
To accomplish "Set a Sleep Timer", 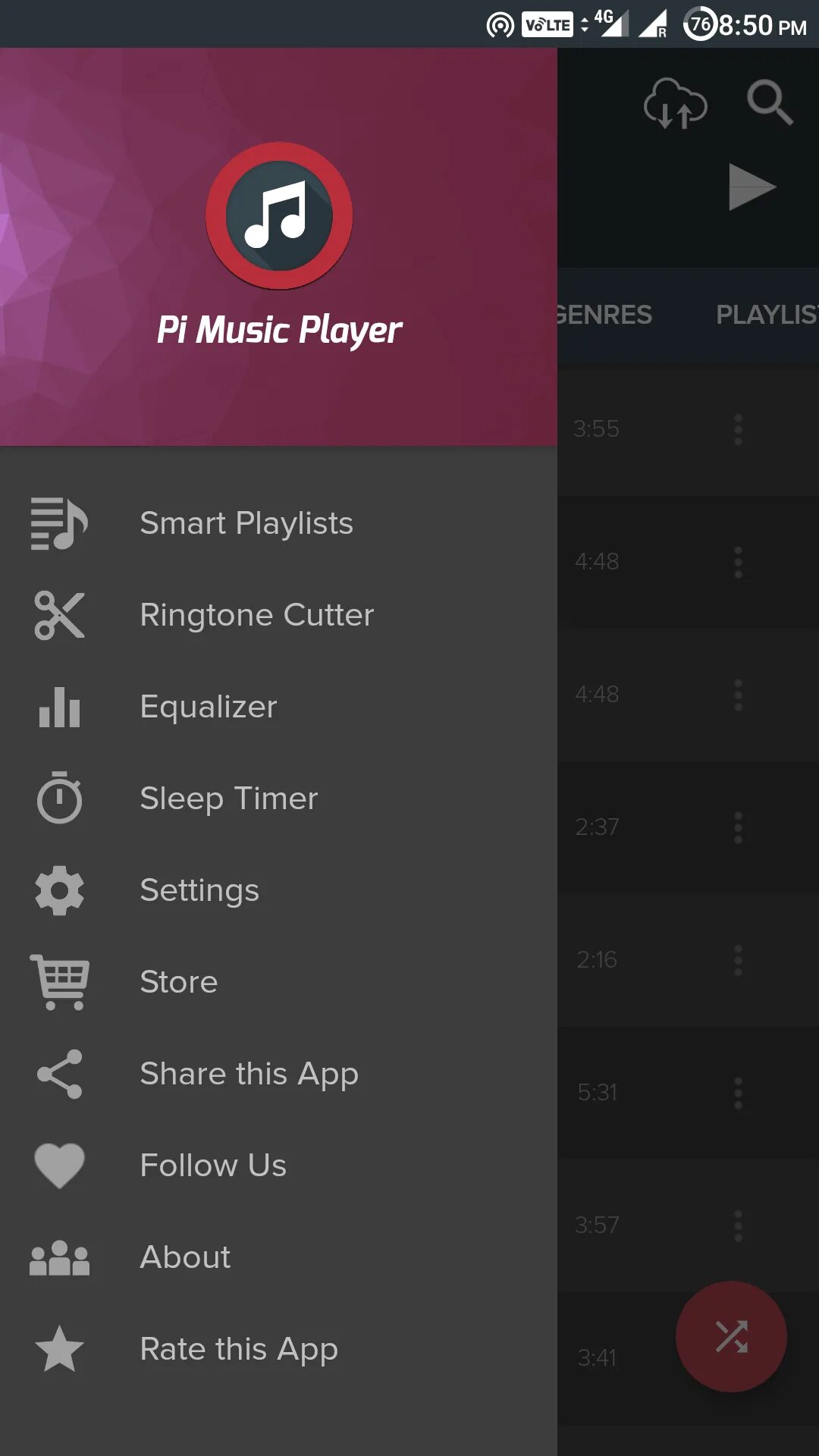I will point(228,799).
